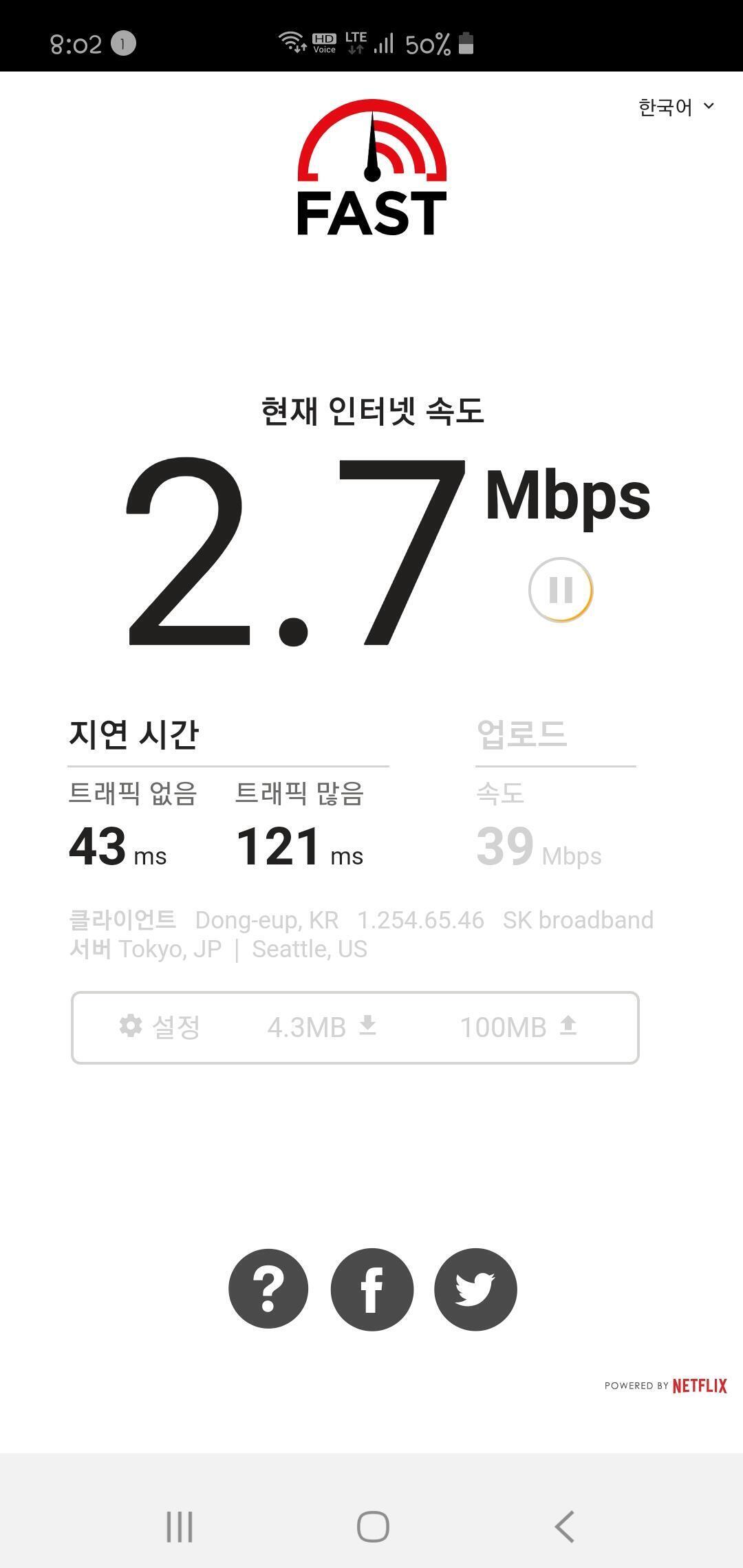The height and width of the screenshot is (1568, 743).
Task: Share results on Twitter
Action: pyautogui.click(x=475, y=1289)
